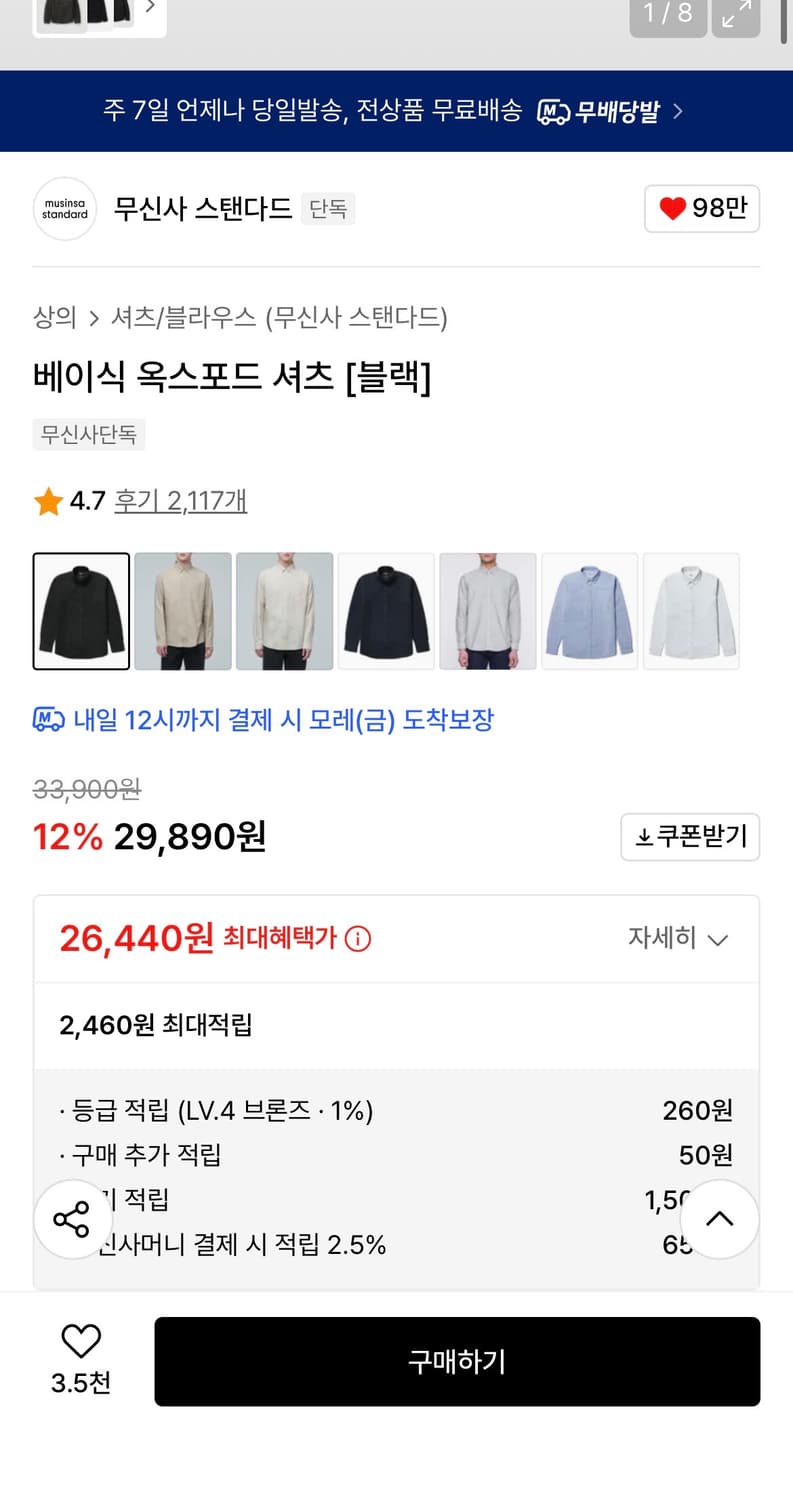Tap the fullscreen expand icon near 1/8
This screenshot has width=793, height=1500.
(x=735, y=15)
